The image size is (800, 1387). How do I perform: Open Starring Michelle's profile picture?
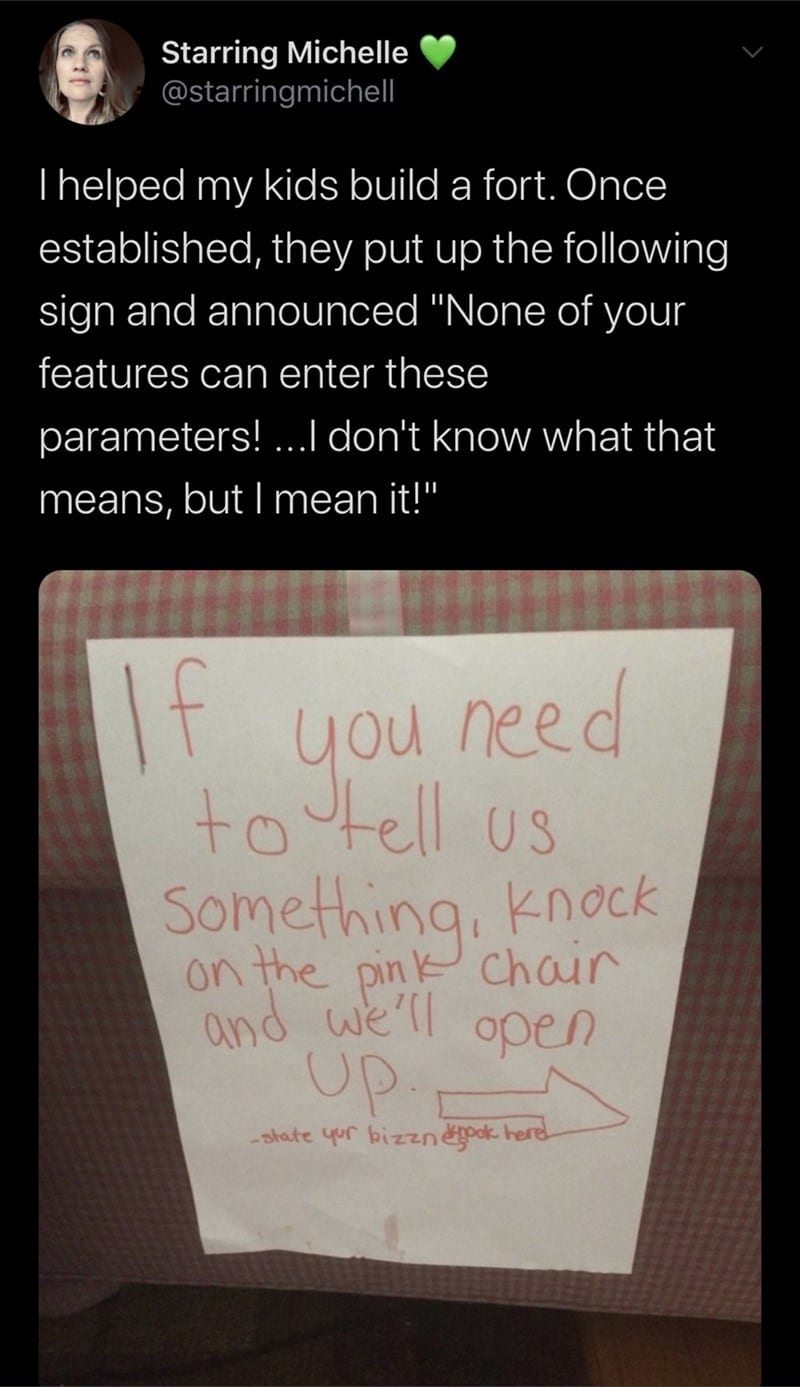click(x=91, y=72)
